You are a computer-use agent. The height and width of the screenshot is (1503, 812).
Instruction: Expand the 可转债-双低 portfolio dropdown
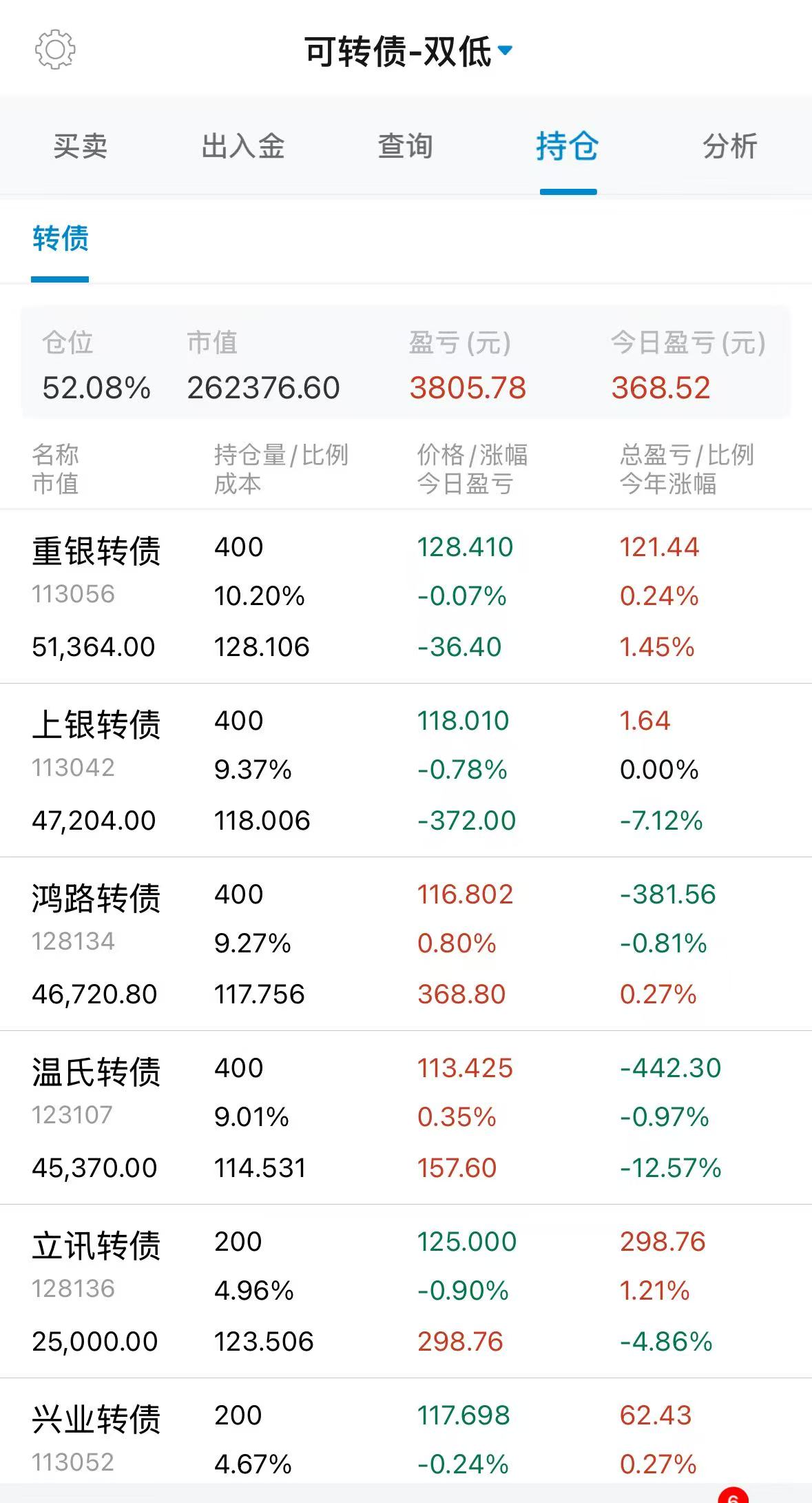(408, 51)
